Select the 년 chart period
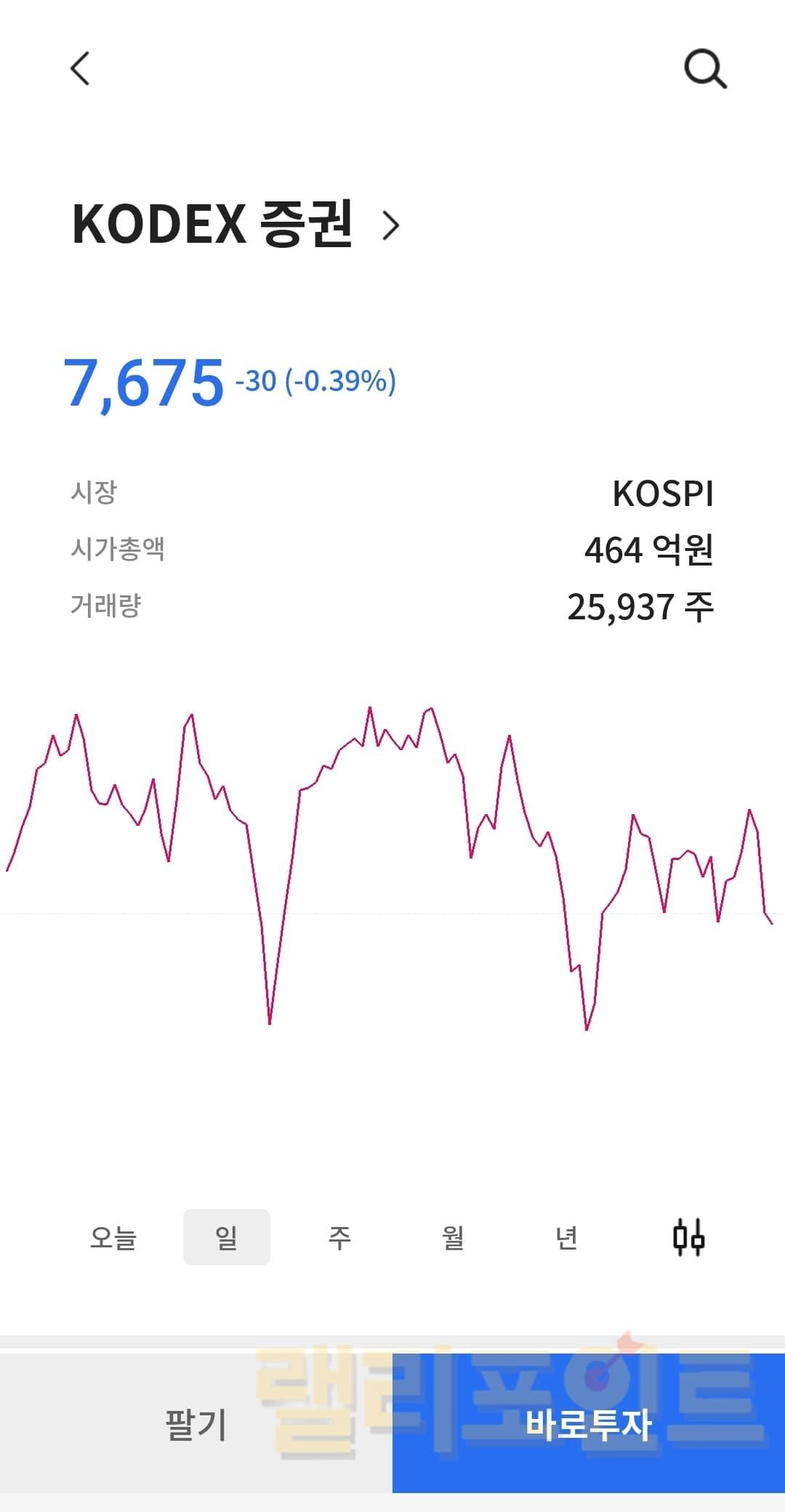 [566, 1237]
